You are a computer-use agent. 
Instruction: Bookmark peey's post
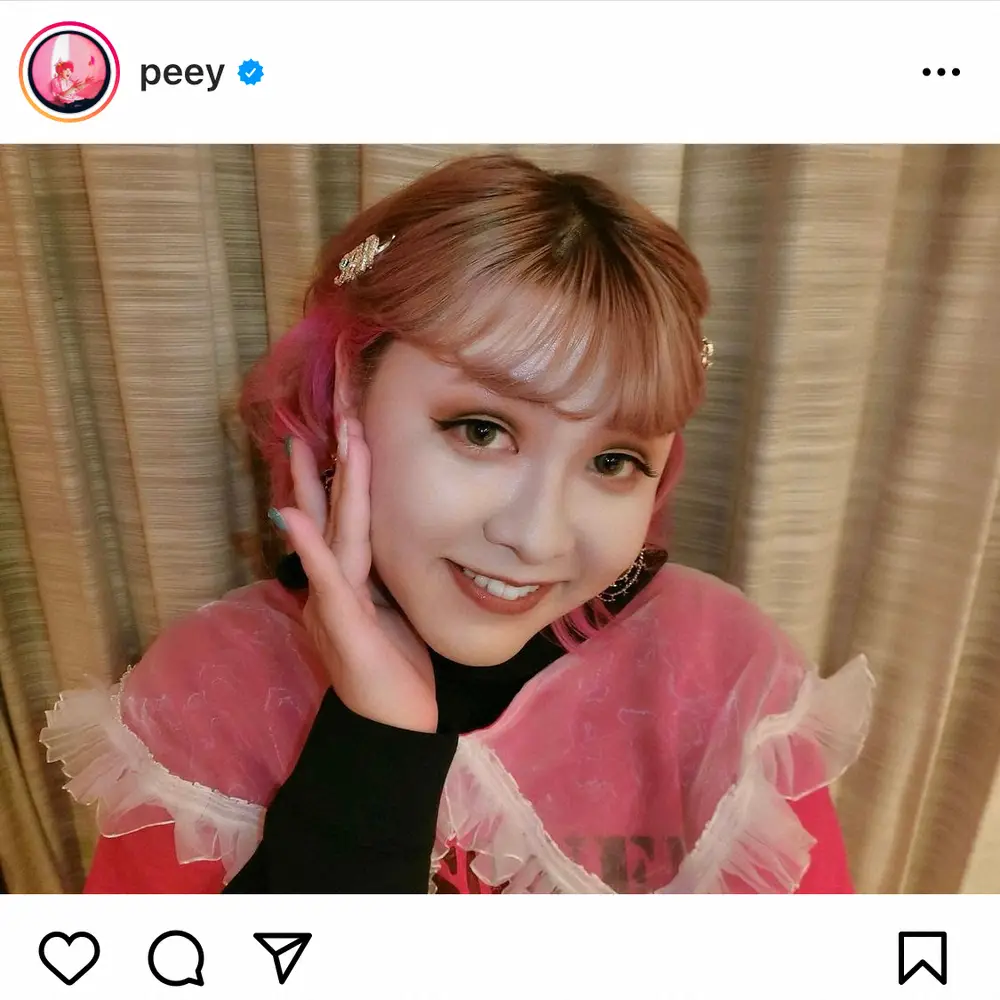[x=921, y=957]
